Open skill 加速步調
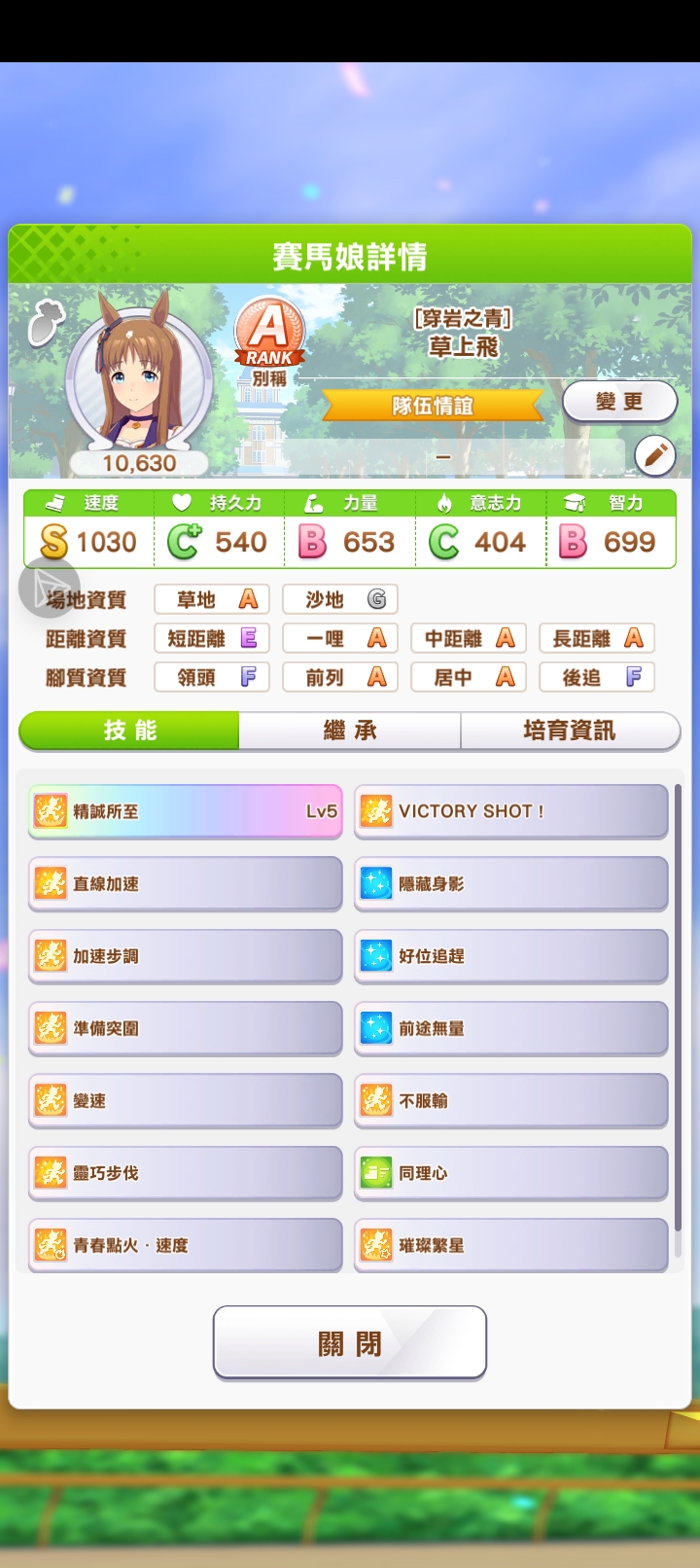The image size is (700, 1568). pos(185,956)
